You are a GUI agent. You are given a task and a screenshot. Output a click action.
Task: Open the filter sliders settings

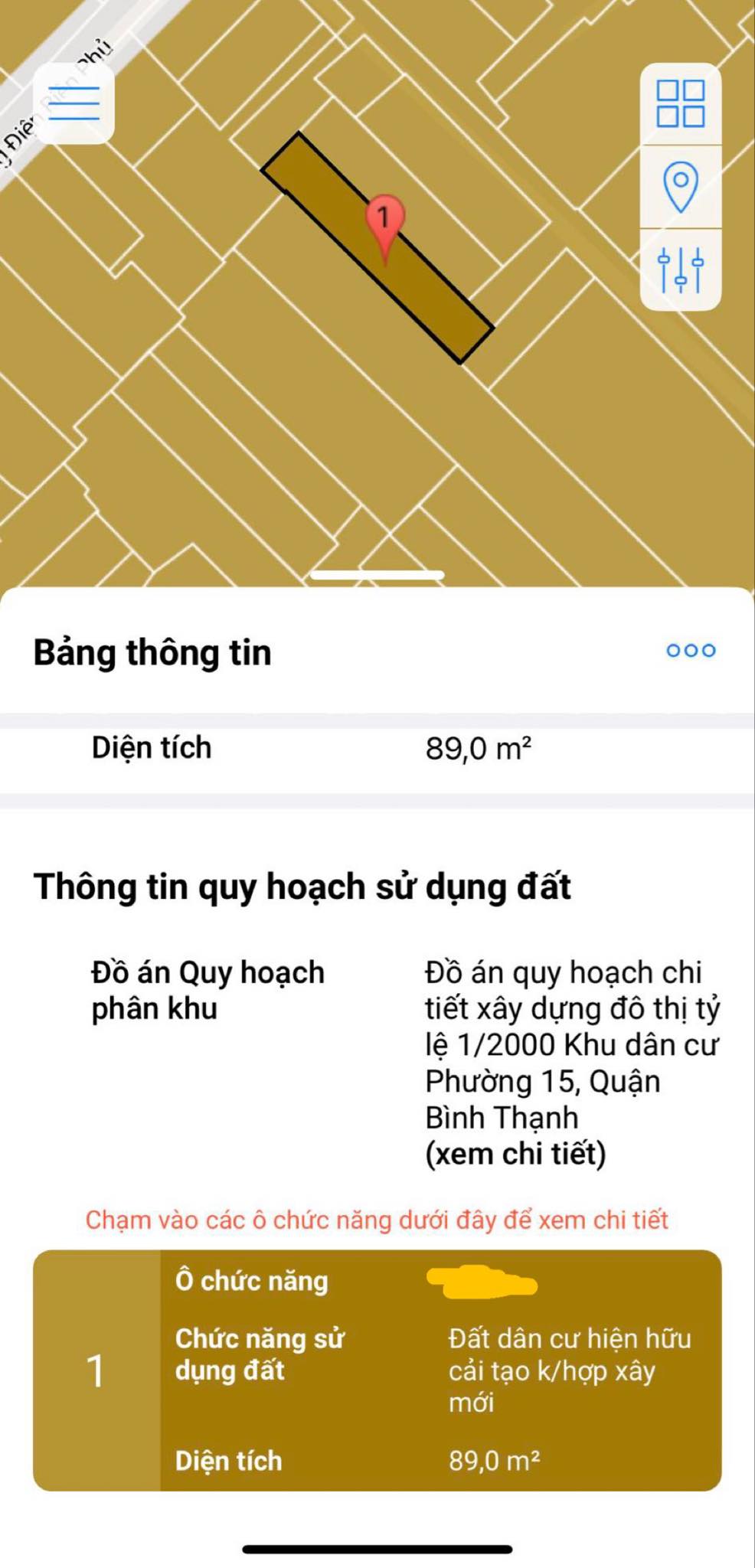tap(680, 269)
